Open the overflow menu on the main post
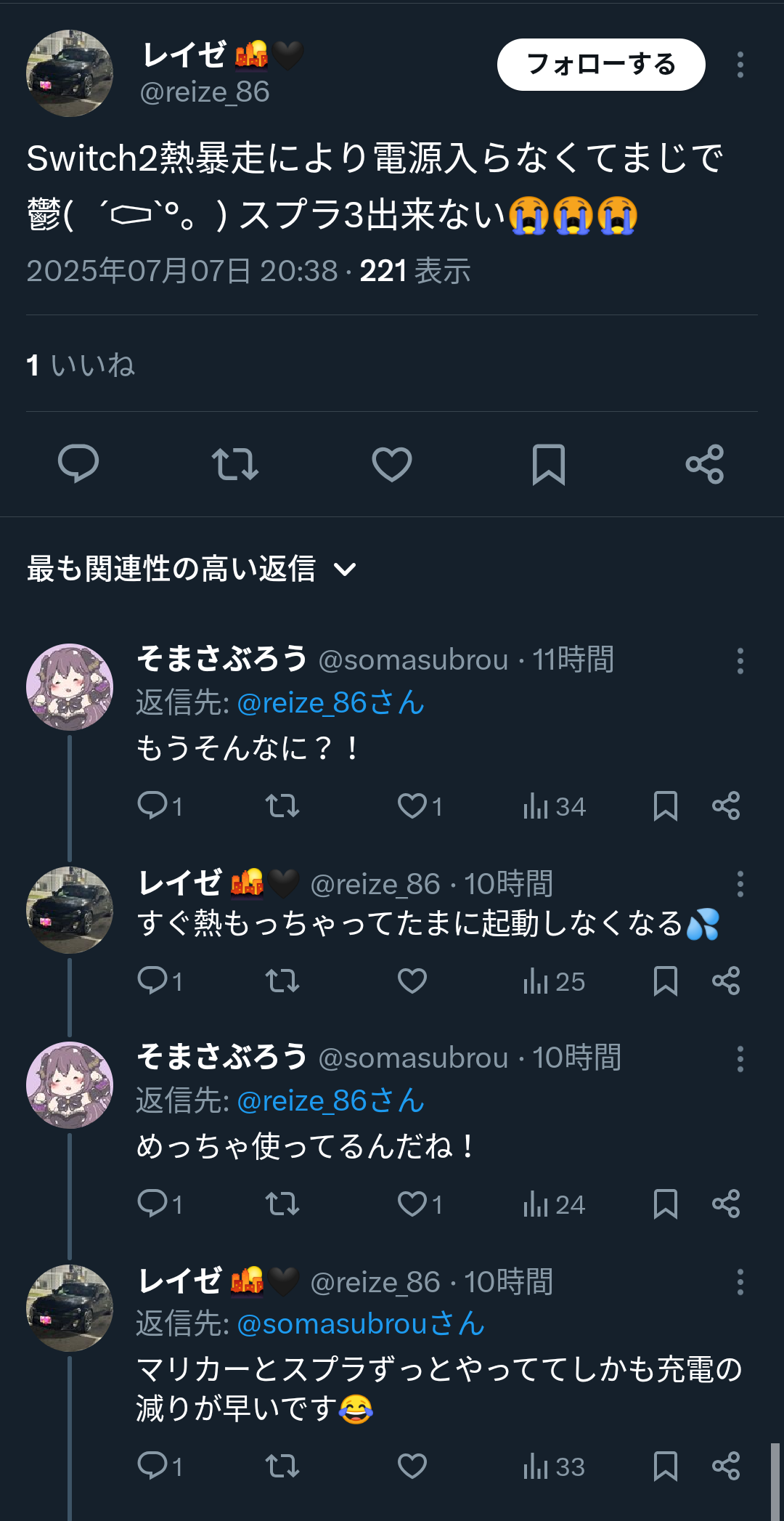784x1521 pixels. (740, 65)
